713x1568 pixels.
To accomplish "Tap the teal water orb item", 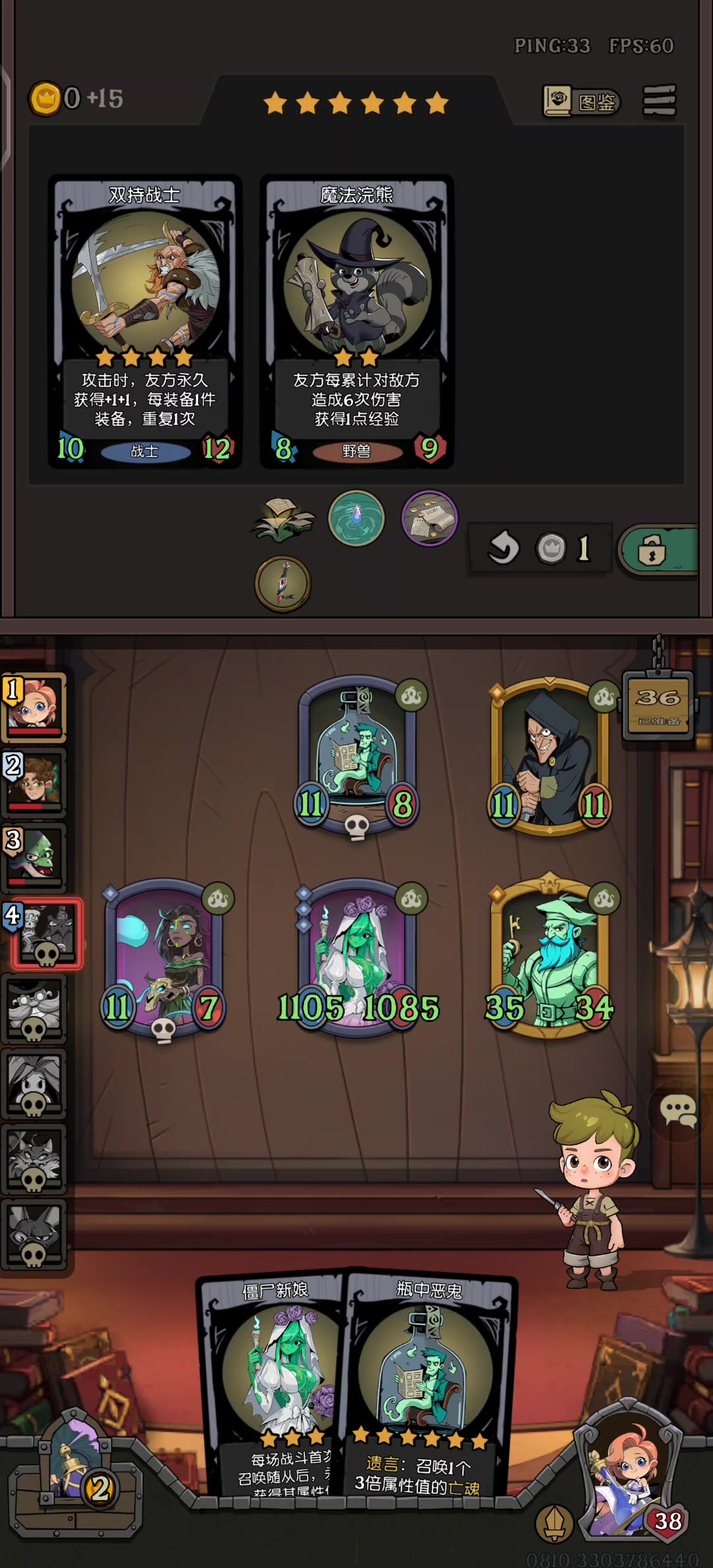I will [x=356, y=518].
